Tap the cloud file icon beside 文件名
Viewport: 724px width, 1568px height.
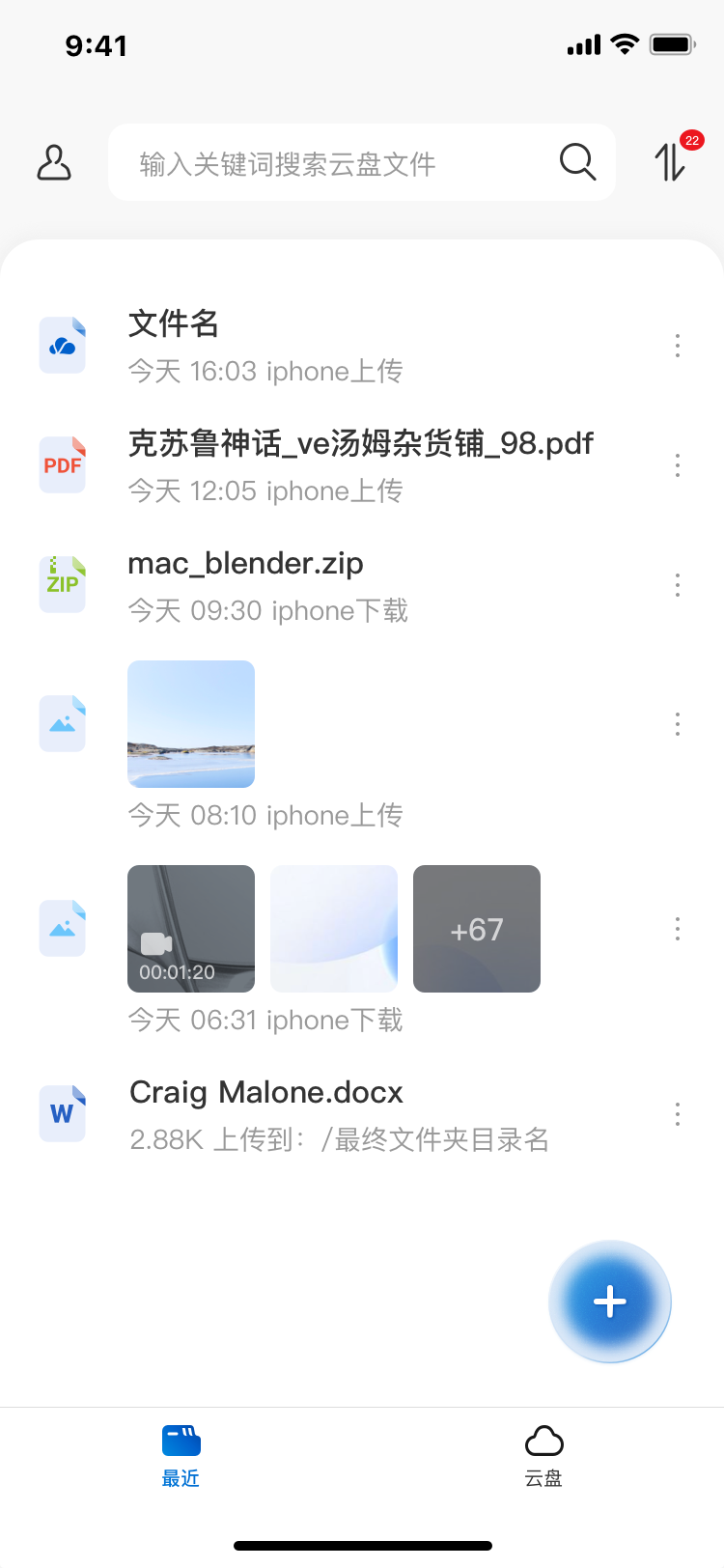[x=62, y=345]
